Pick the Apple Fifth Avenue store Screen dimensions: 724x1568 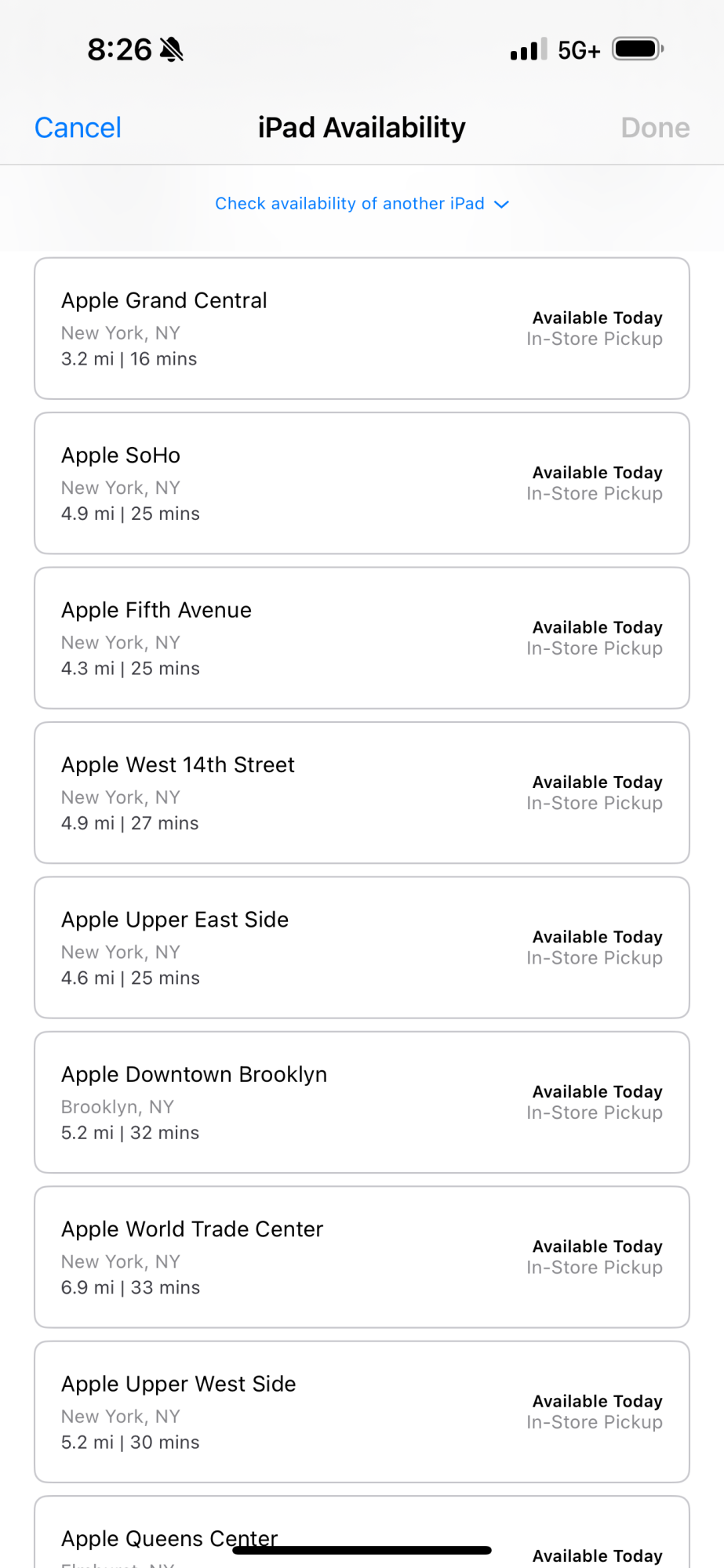(x=362, y=638)
